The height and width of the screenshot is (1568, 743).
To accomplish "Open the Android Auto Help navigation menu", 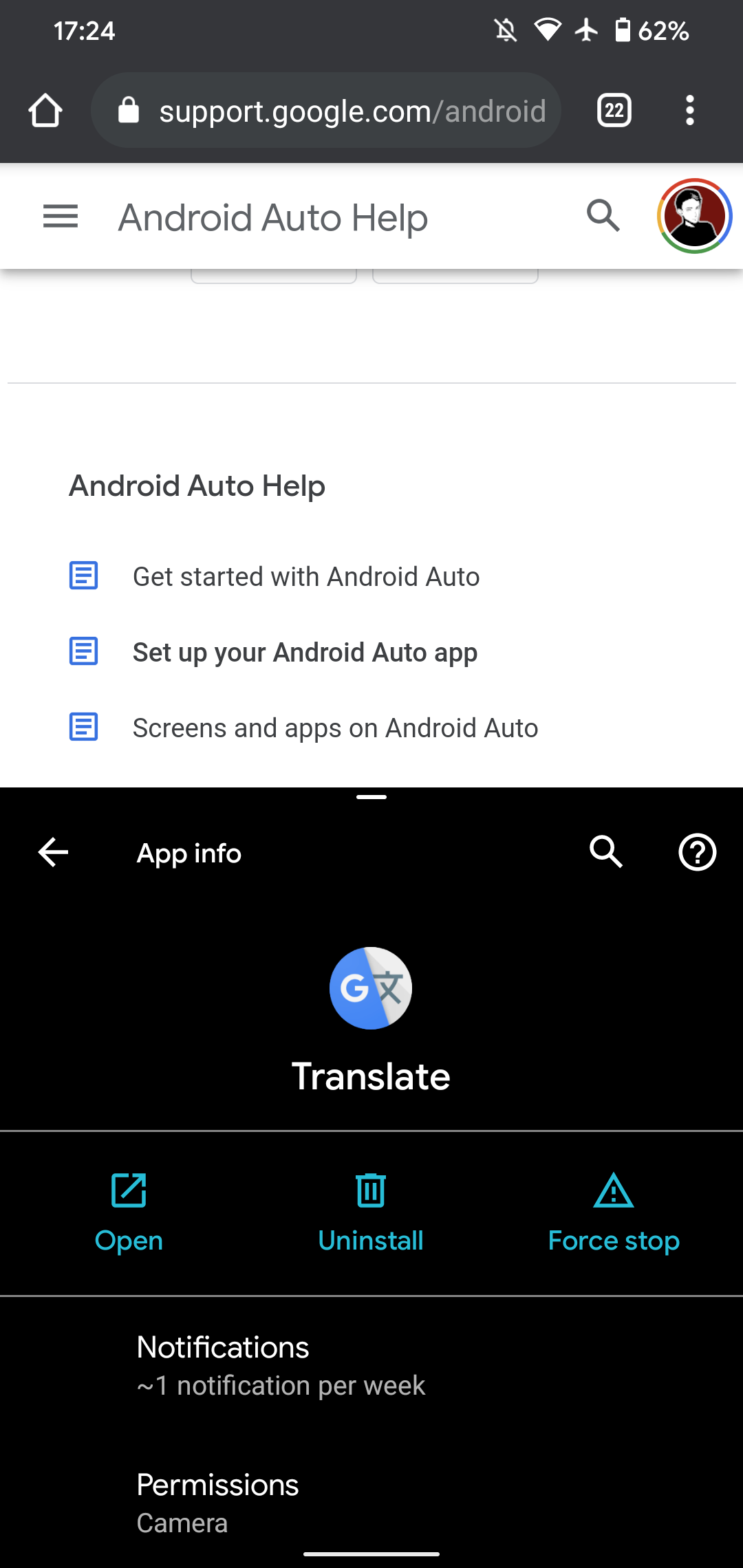I will pos(60,215).
